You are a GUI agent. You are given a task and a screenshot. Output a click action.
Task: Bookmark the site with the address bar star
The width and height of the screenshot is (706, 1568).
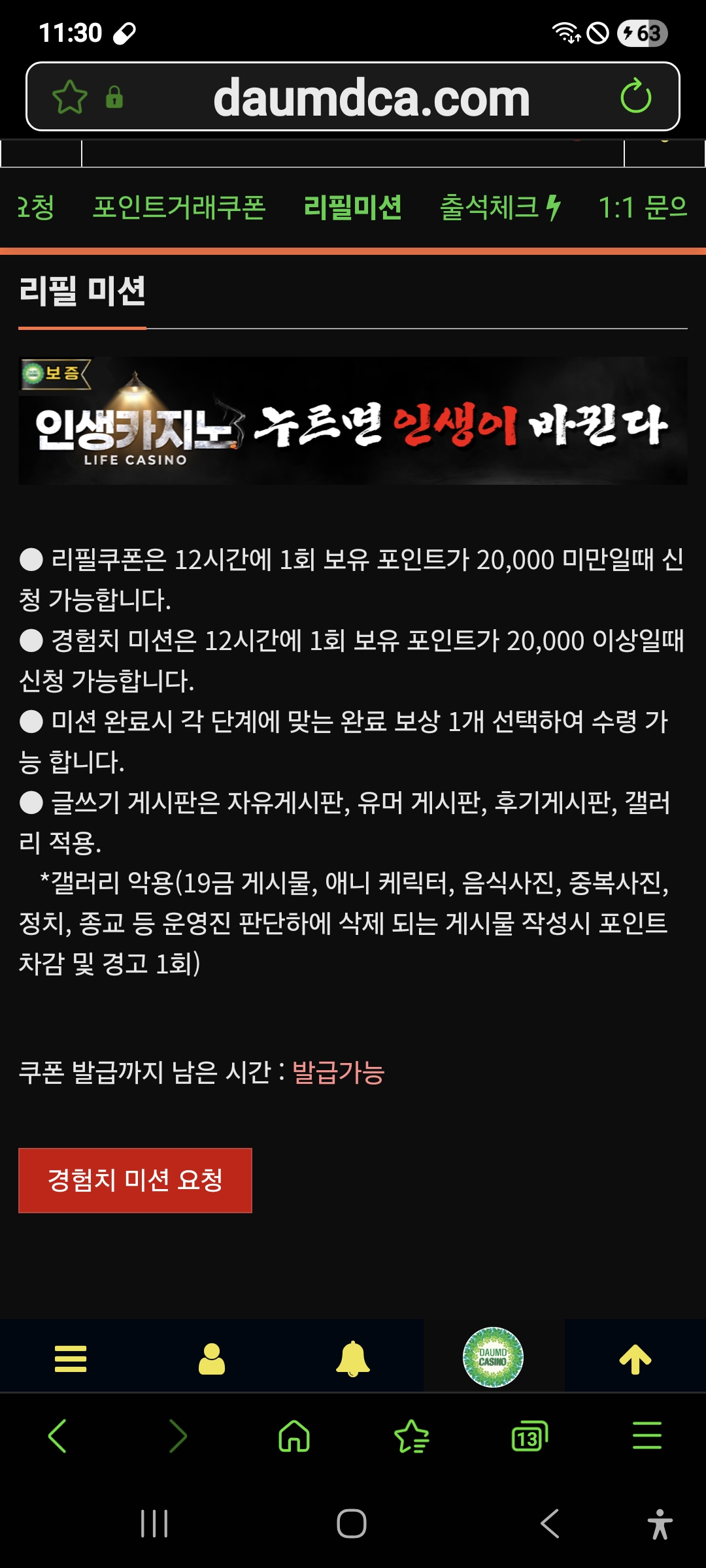(x=70, y=97)
